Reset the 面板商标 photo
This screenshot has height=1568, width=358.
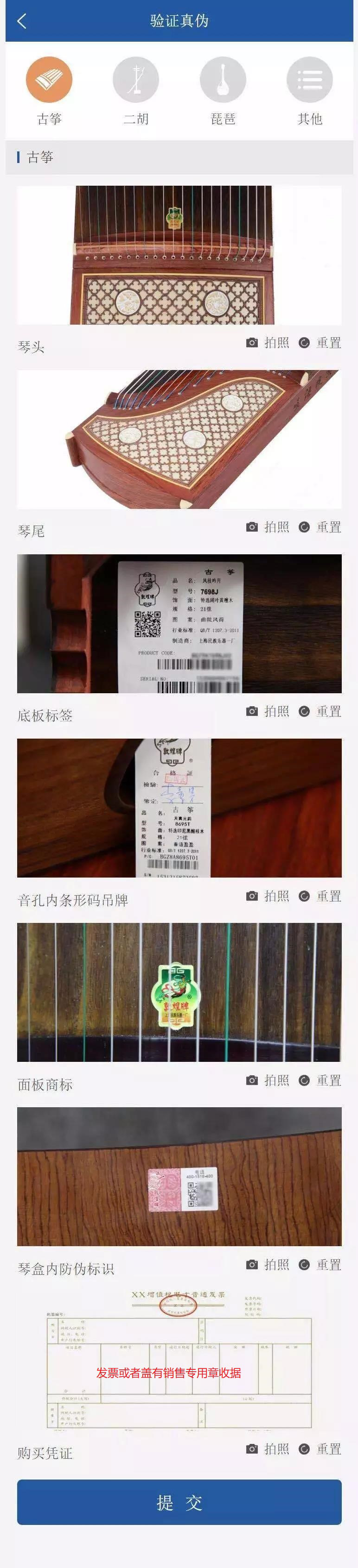pos(320,1080)
